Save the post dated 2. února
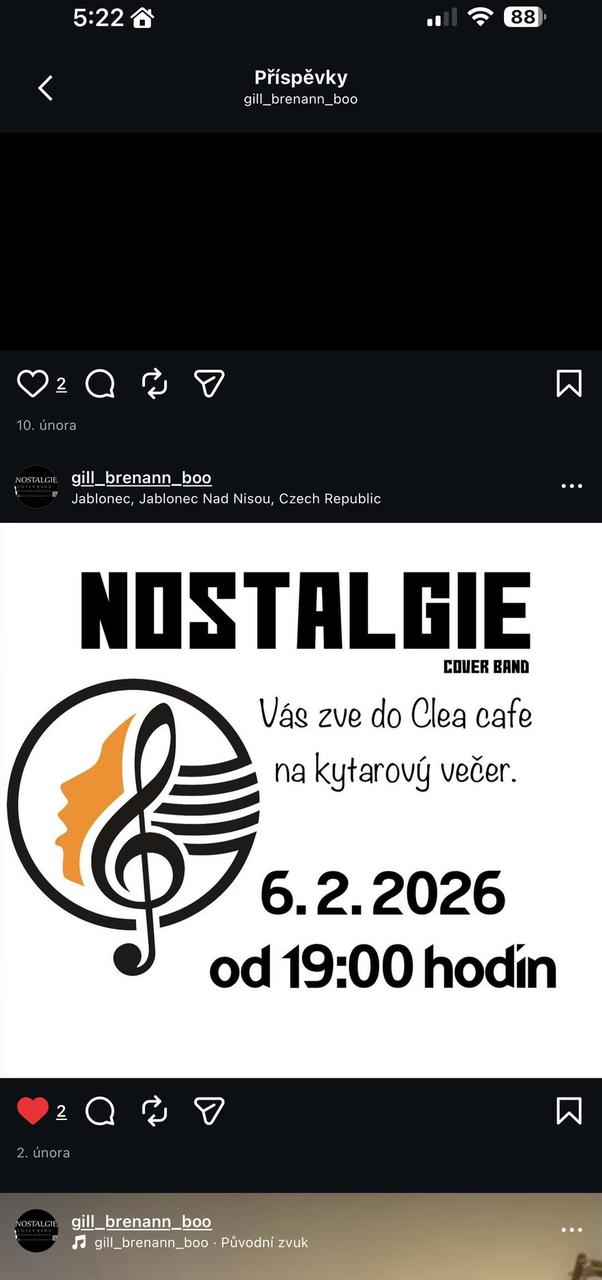This screenshot has width=602, height=1280. click(x=568, y=1111)
